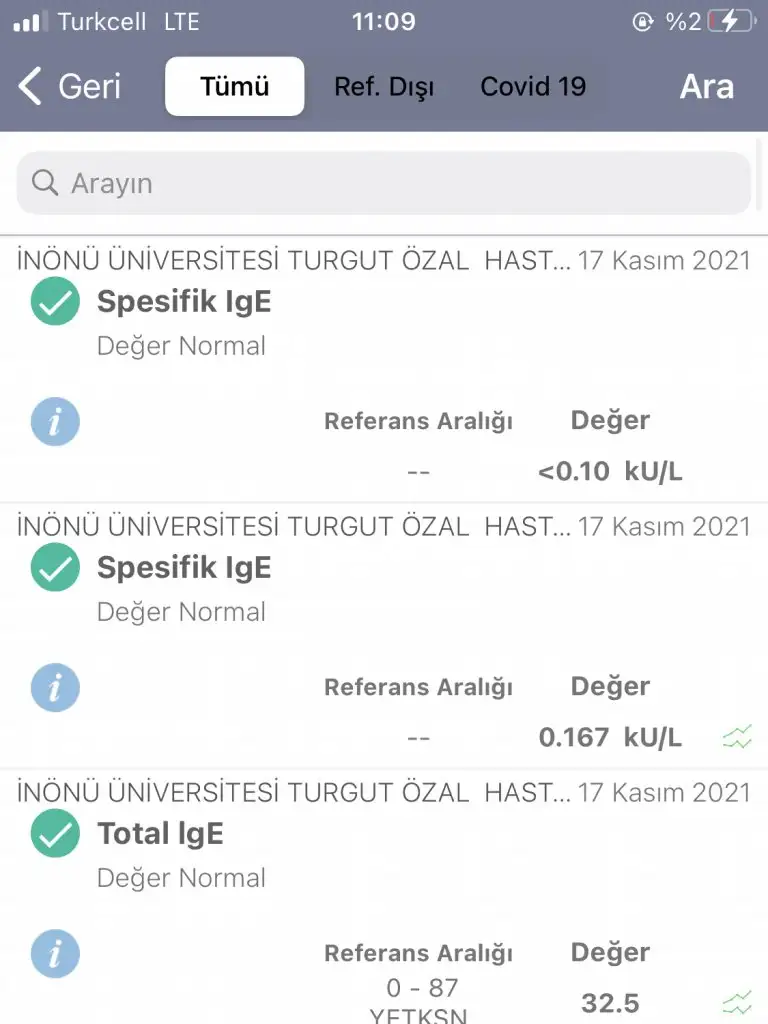Open info for the 0.167 kU/L result

click(55, 687)
